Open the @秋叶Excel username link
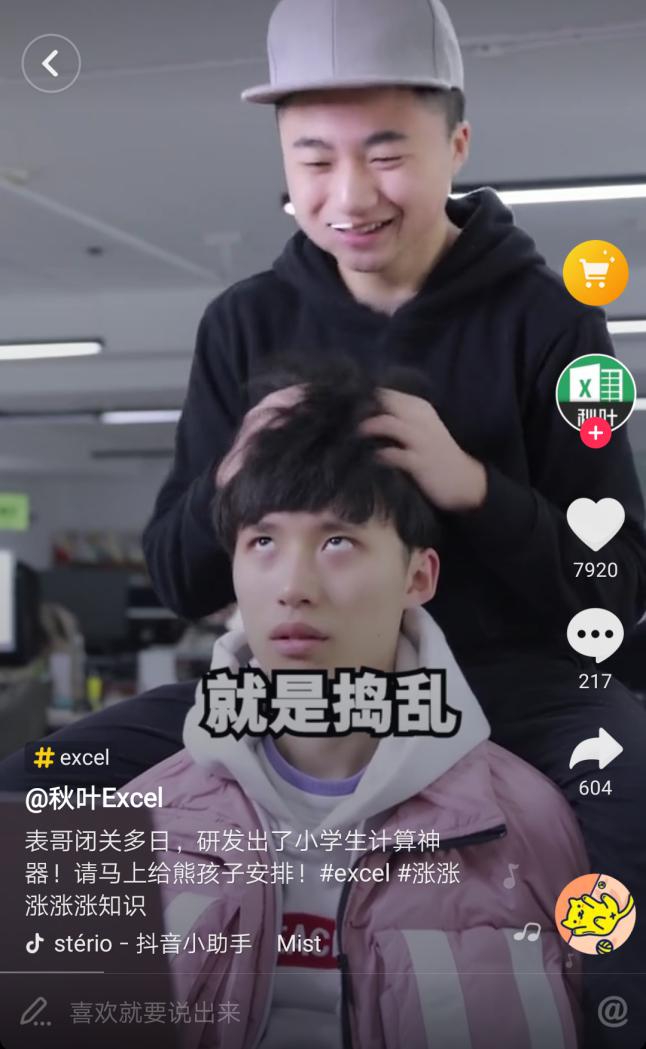Screen dimensions: 646x1049 pos(94,798)
